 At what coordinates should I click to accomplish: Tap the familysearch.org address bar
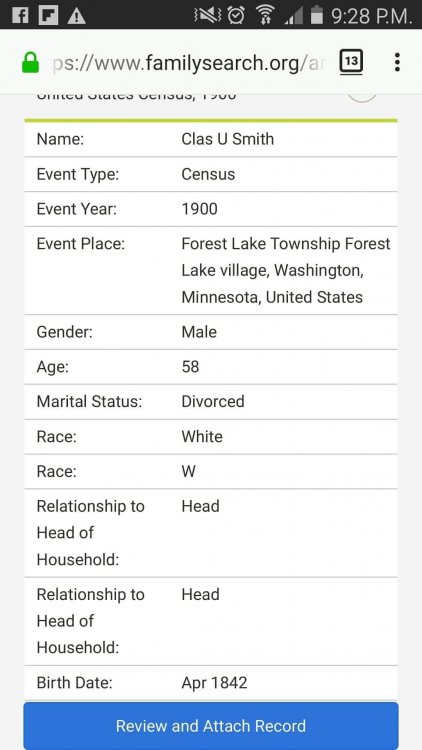pos(187,63)
